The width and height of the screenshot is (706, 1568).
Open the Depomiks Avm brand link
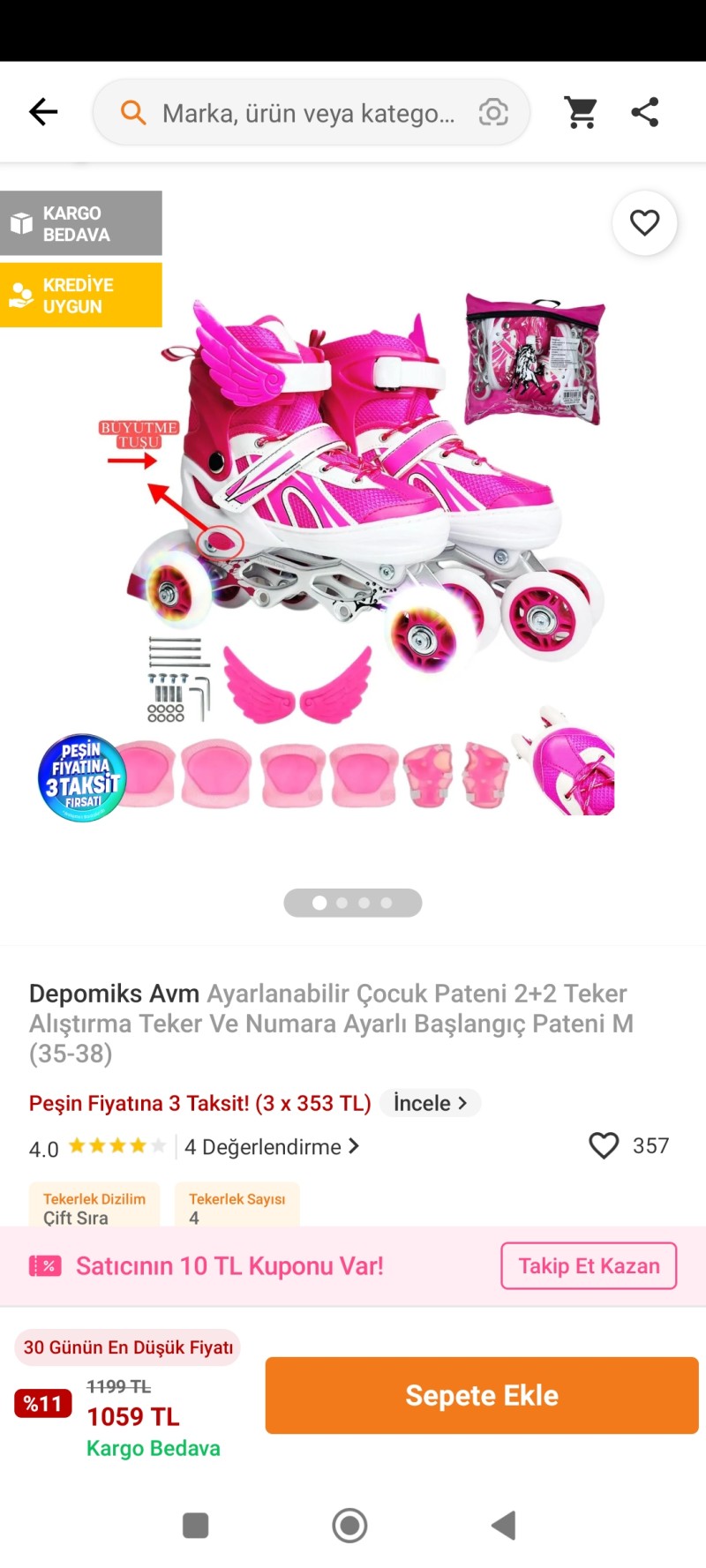coord(114,994)
